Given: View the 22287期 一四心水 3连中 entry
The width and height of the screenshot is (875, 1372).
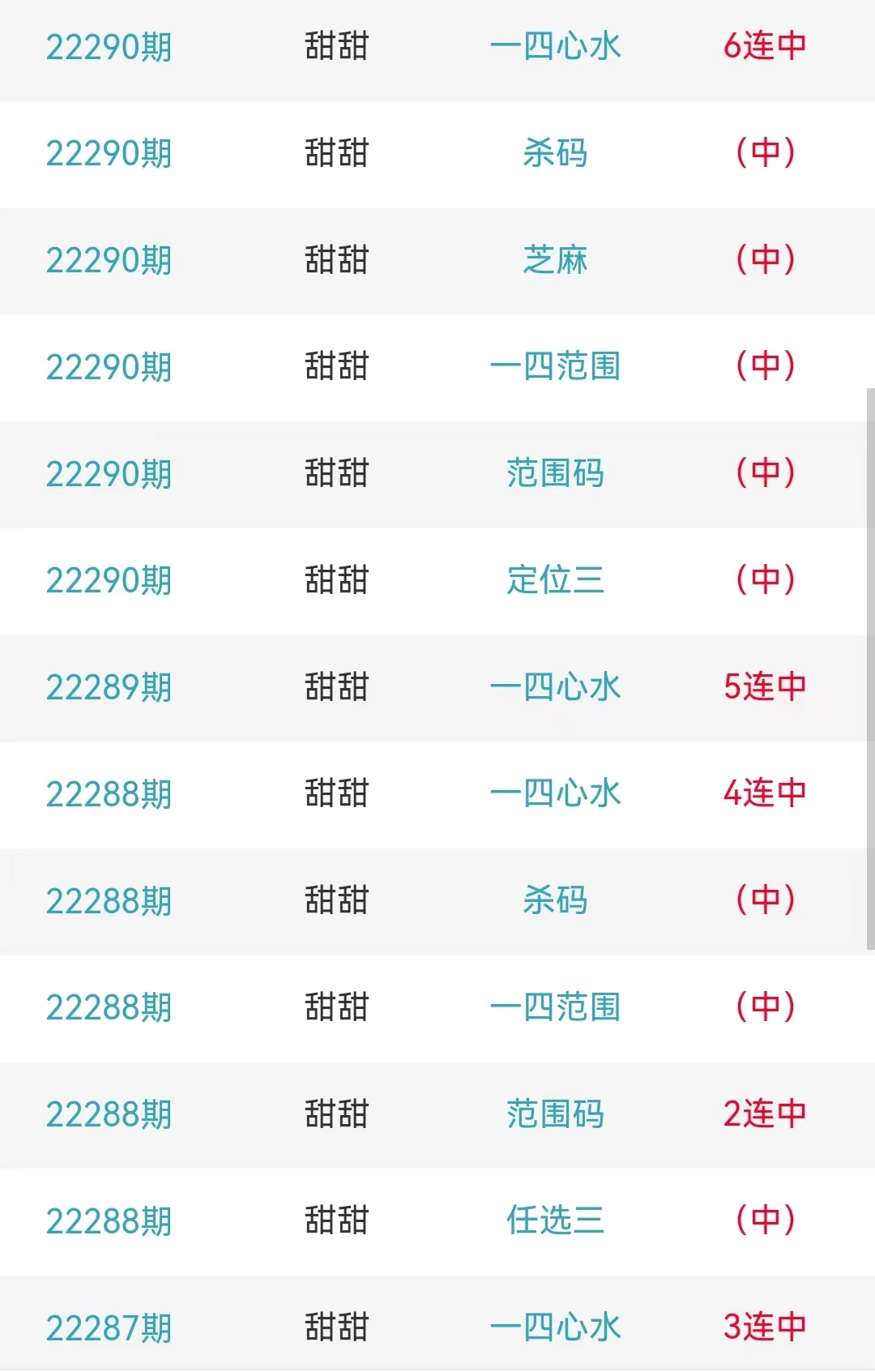Looking at the screenshot, I should click(555, 1327).
